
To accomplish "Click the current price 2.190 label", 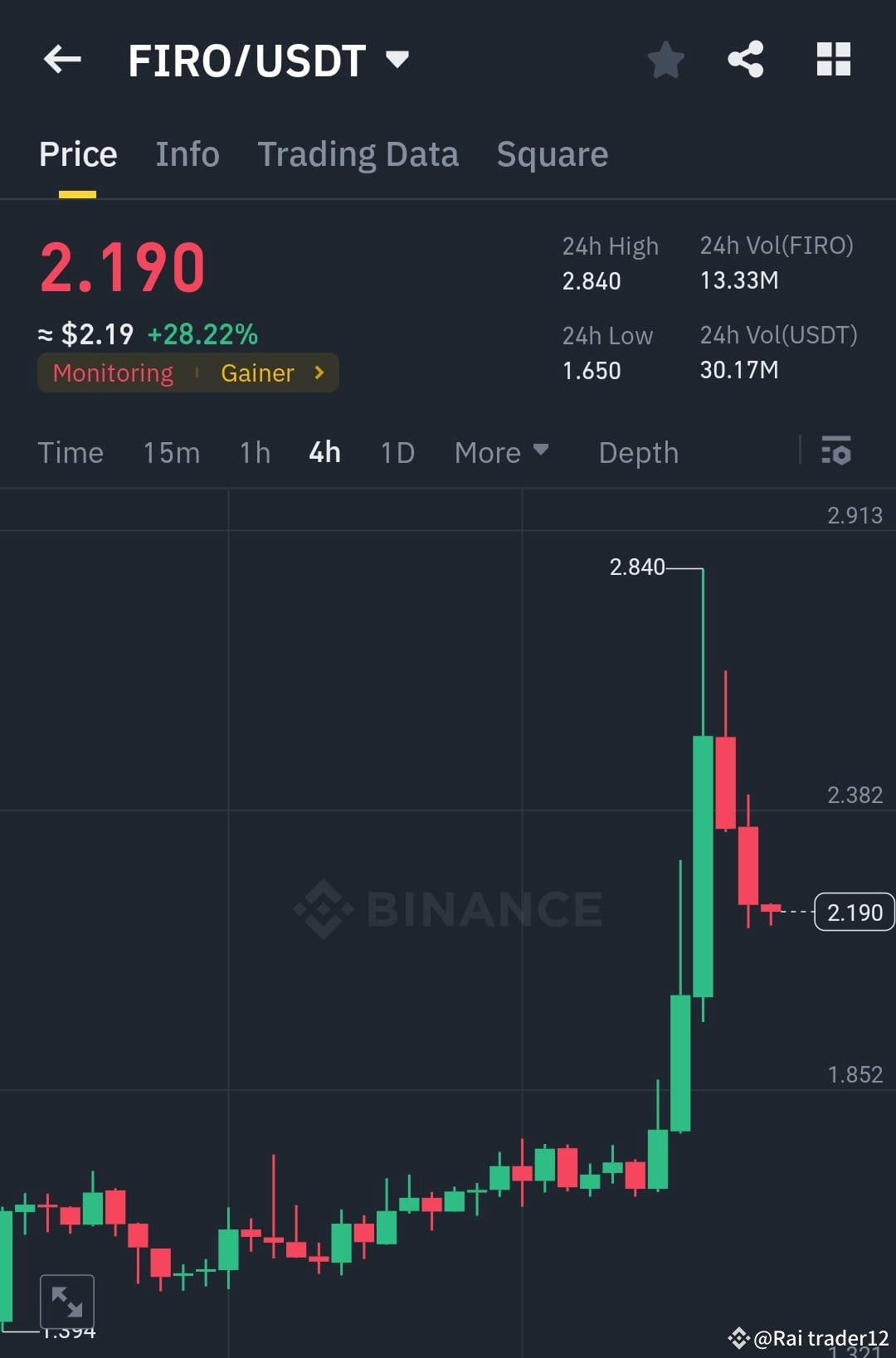I will point(853,912).
